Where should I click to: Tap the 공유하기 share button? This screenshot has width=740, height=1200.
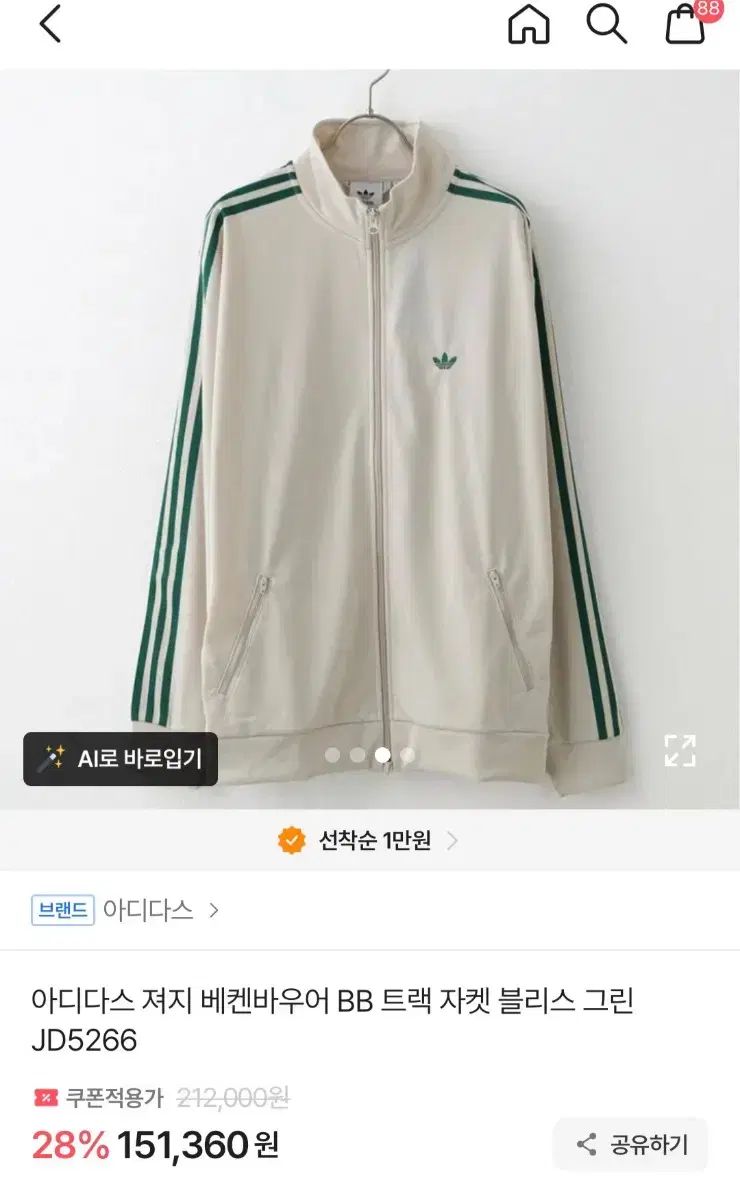click(631, 1145)
